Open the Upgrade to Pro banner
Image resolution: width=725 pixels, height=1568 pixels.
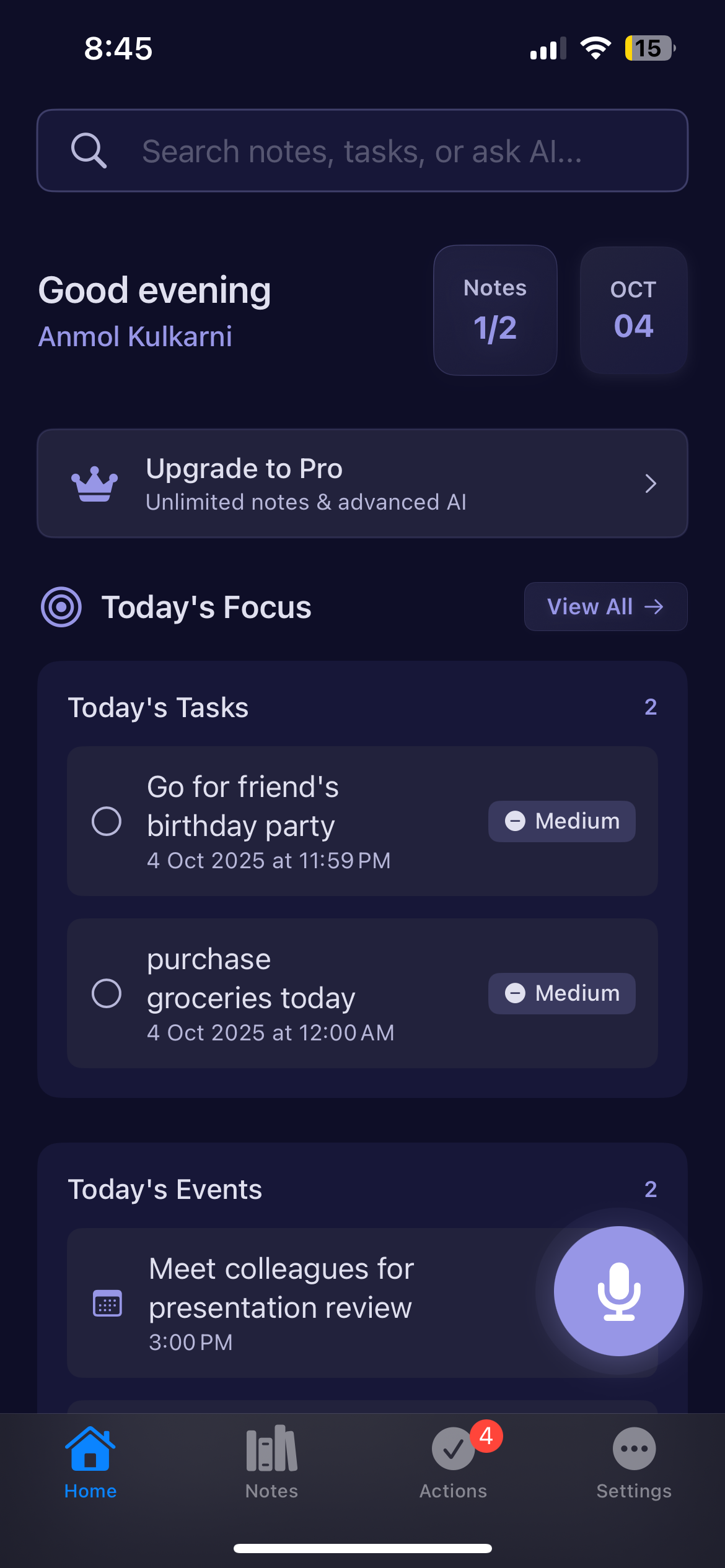point(362,483)
